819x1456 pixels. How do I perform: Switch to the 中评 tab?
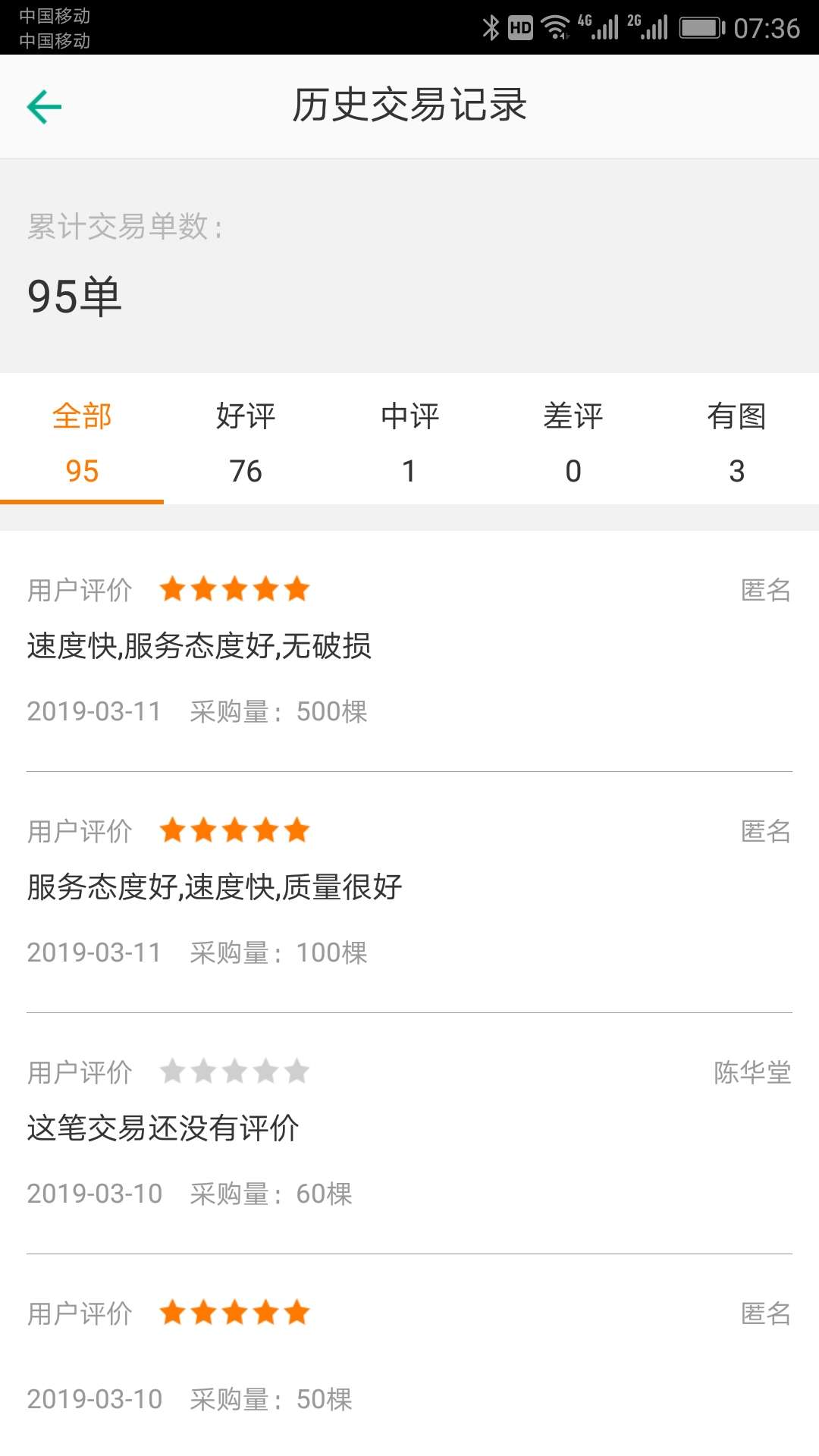coord(409,442)
